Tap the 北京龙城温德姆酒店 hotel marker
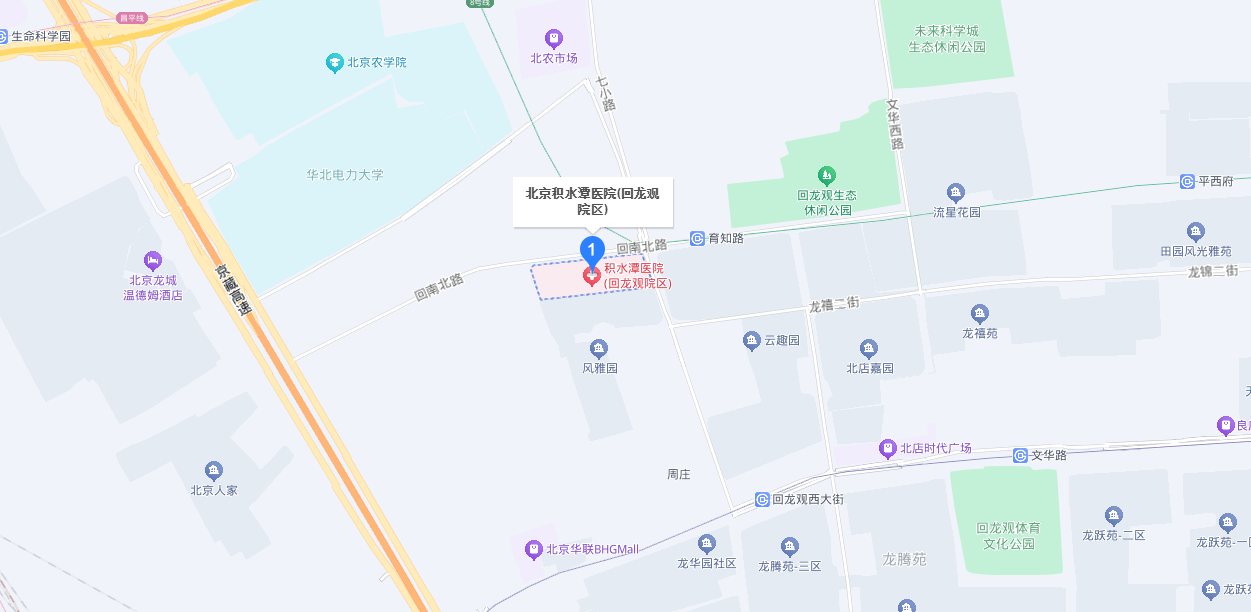Viewport: 1251px width, 612px height. (x=152, y=260)
